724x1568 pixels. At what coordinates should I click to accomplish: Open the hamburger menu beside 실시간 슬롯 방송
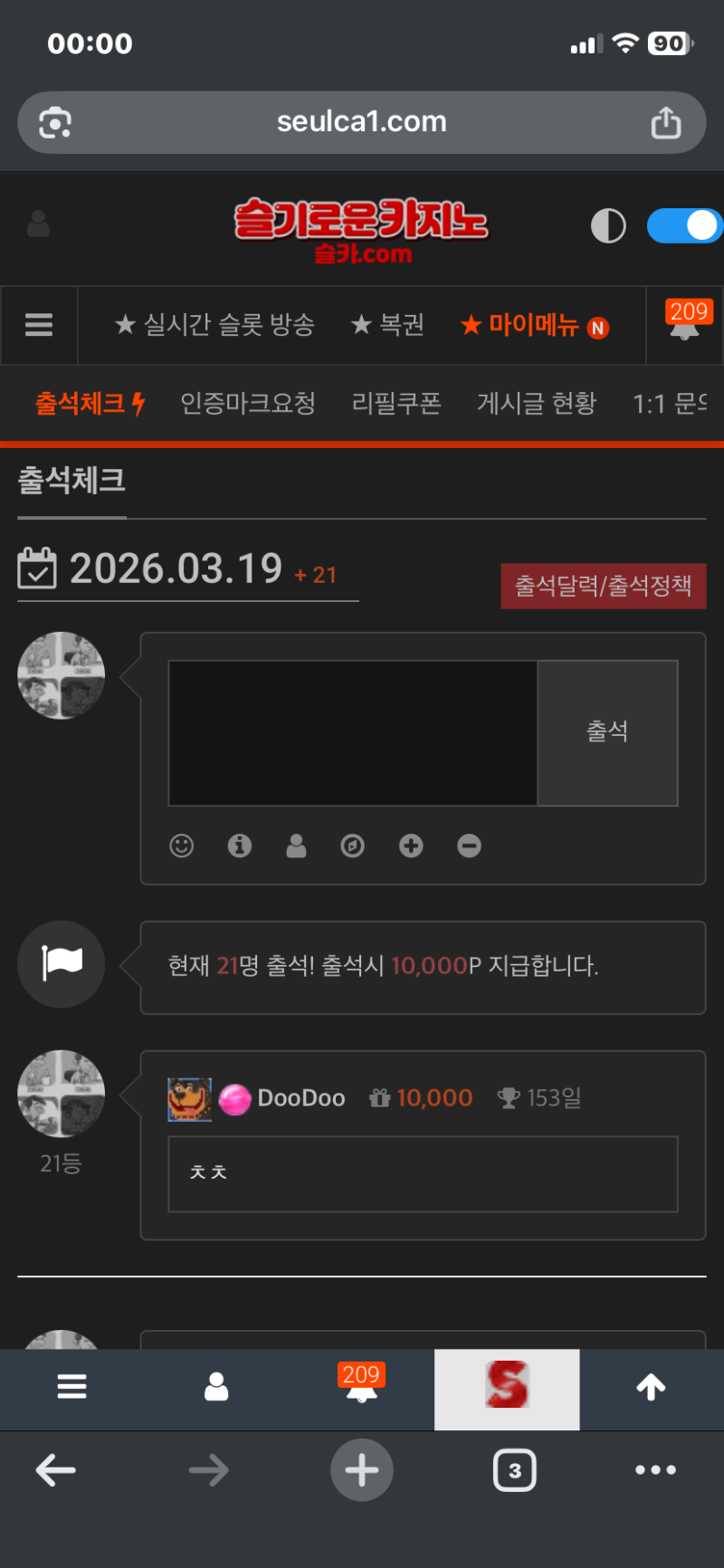(39, 325)
